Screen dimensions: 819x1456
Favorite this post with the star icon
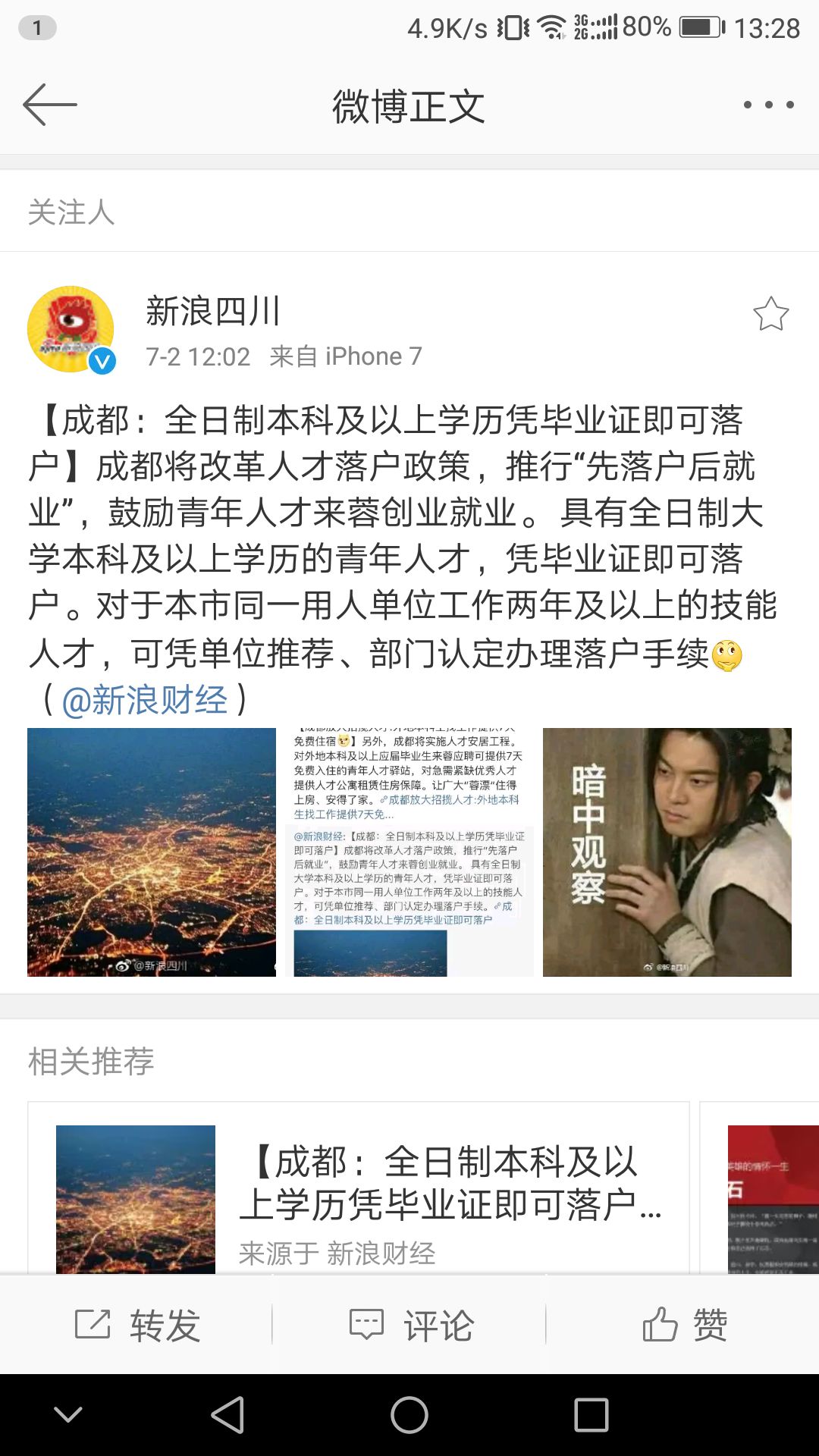[770, 314]
